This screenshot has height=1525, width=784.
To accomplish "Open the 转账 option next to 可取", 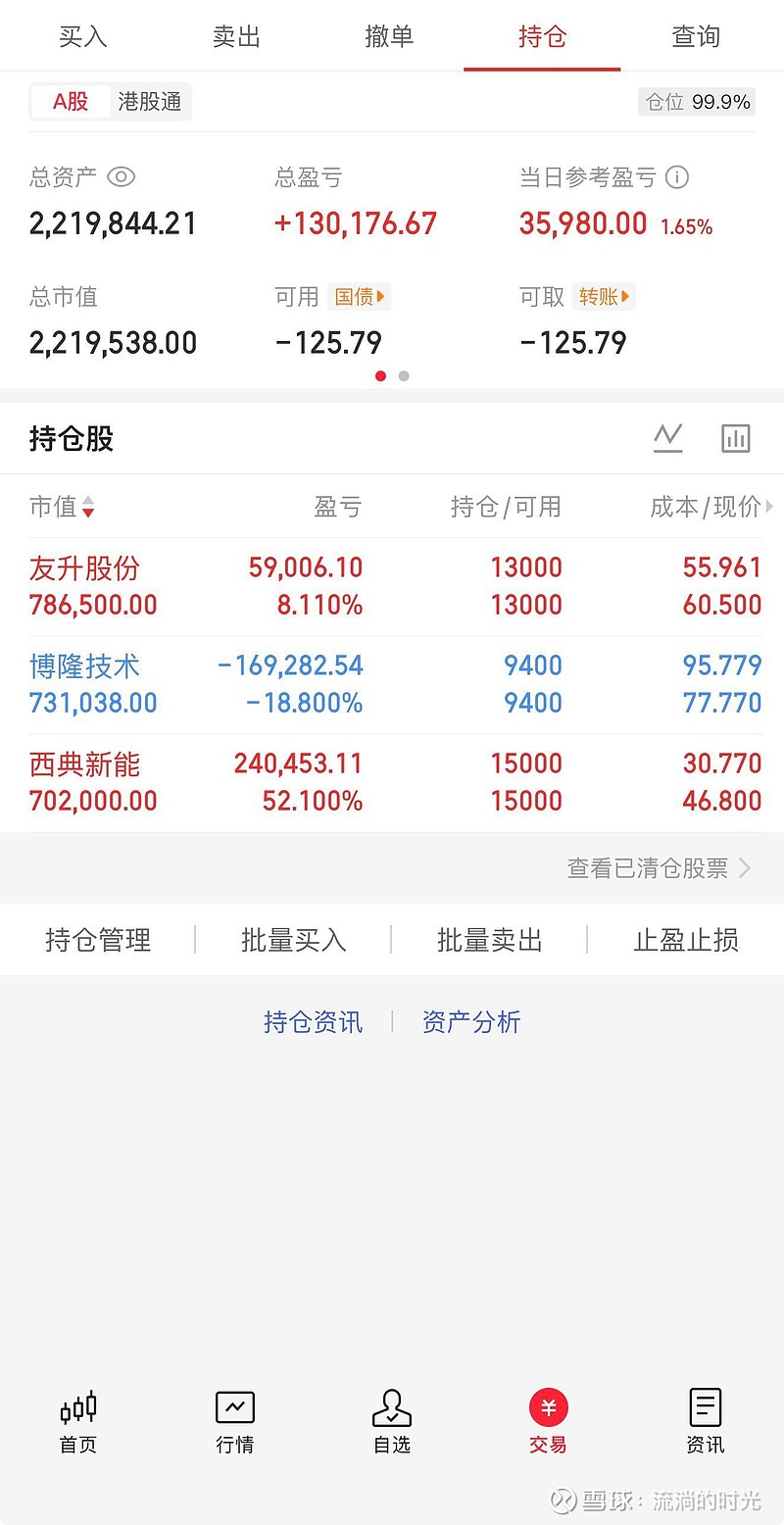I will pyautogui.click(x=603, y=297).
